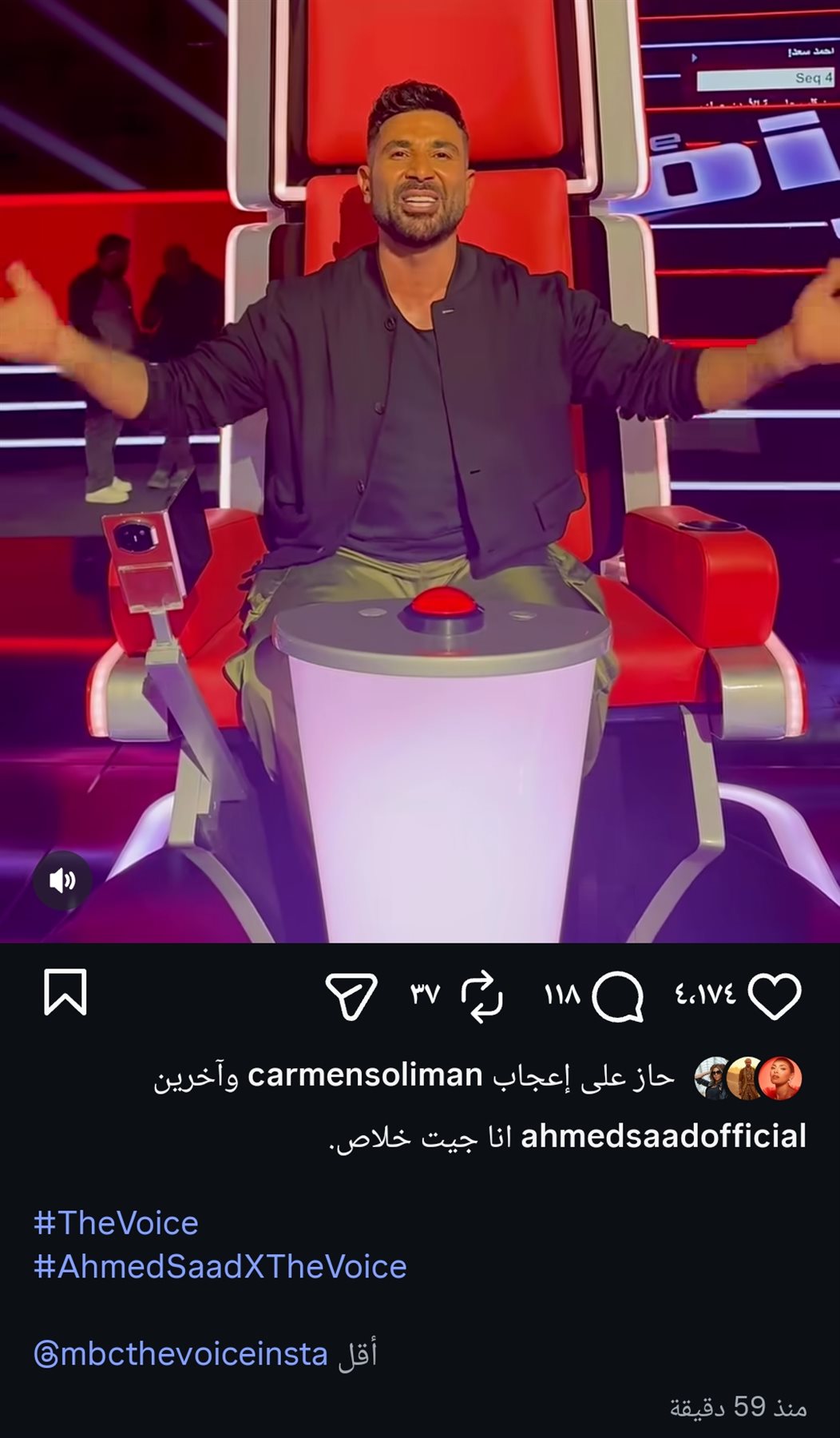
Task: Mute the video sound
Action: [x=62, y=880]
